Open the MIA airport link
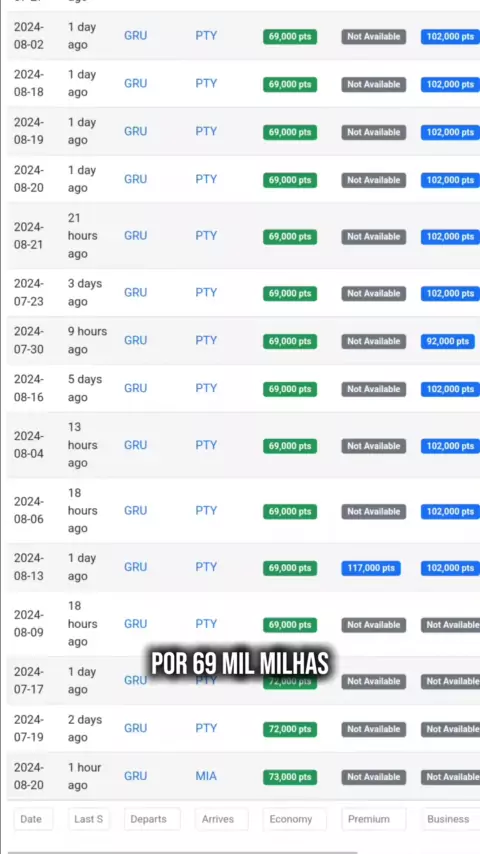 click(206, 776)
